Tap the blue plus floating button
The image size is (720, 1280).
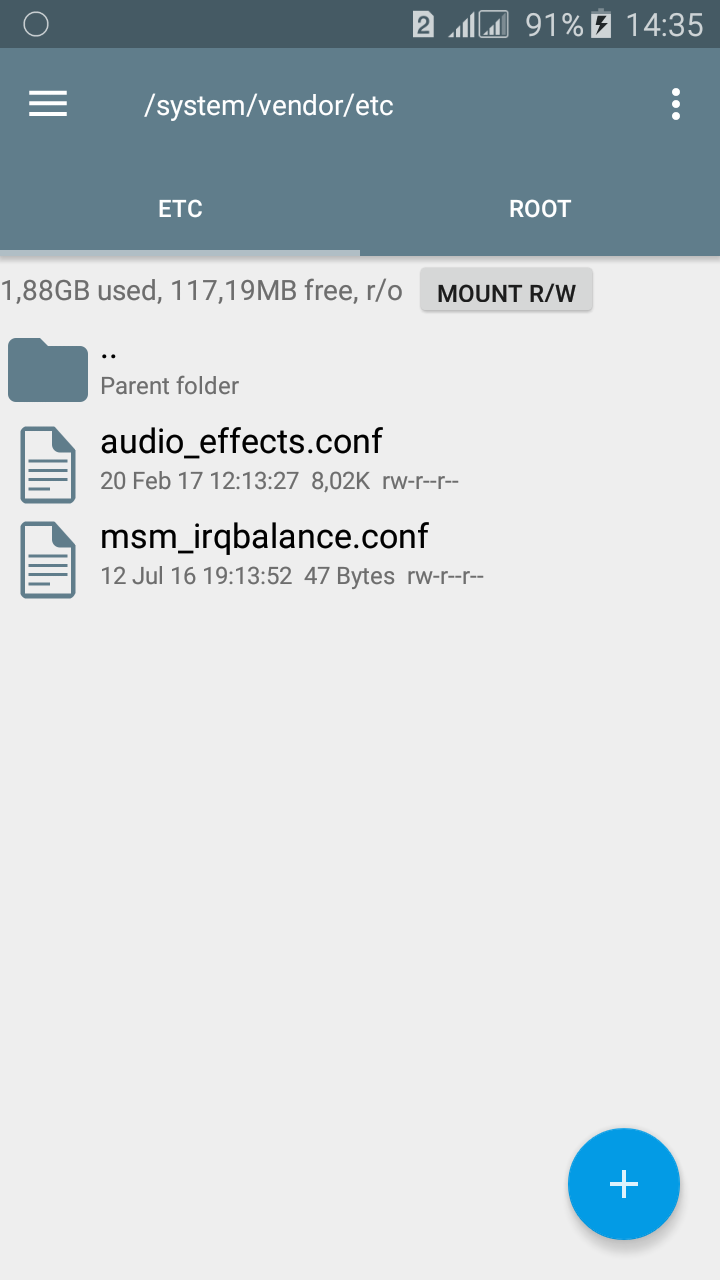(624, 1184)
